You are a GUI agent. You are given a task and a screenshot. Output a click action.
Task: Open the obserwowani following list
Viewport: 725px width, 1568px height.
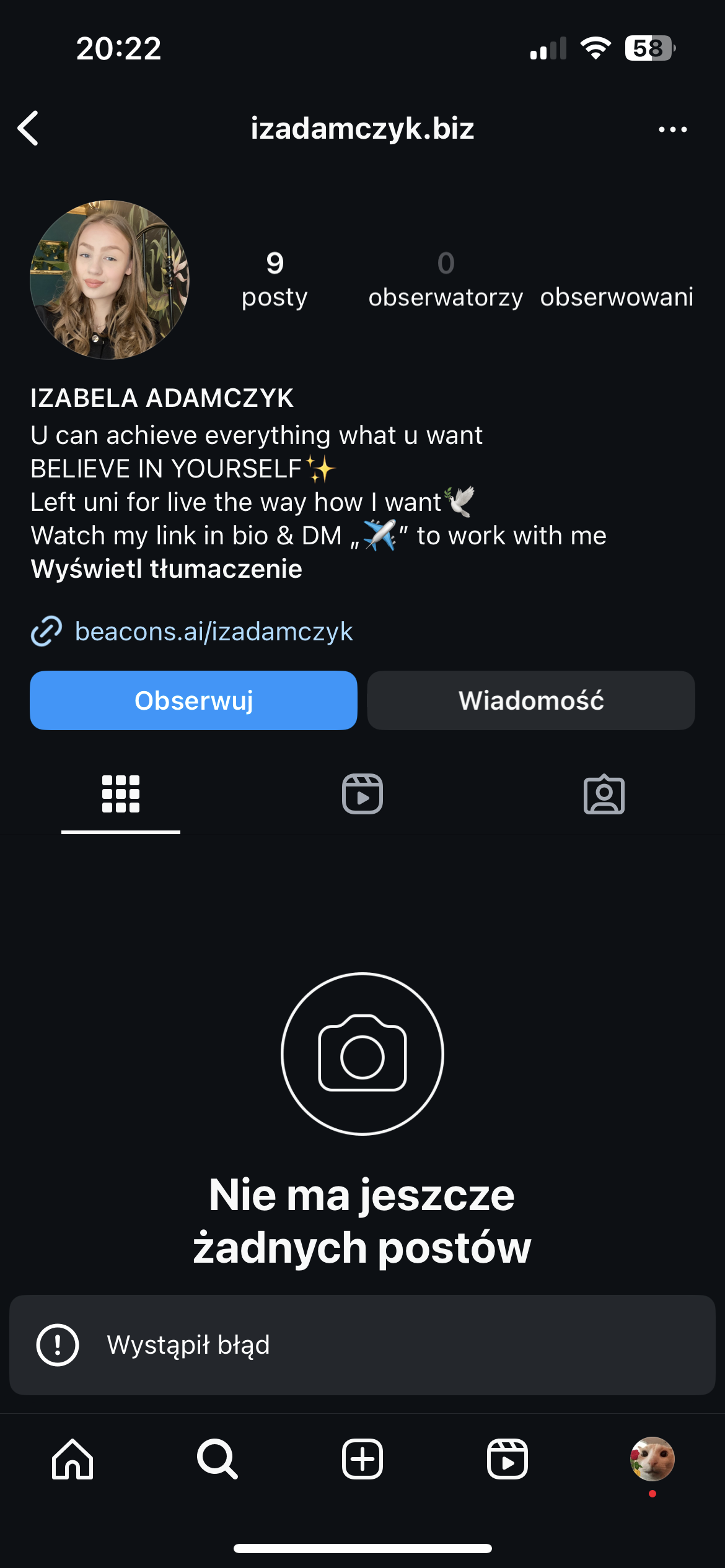click(x=616, y=295)
